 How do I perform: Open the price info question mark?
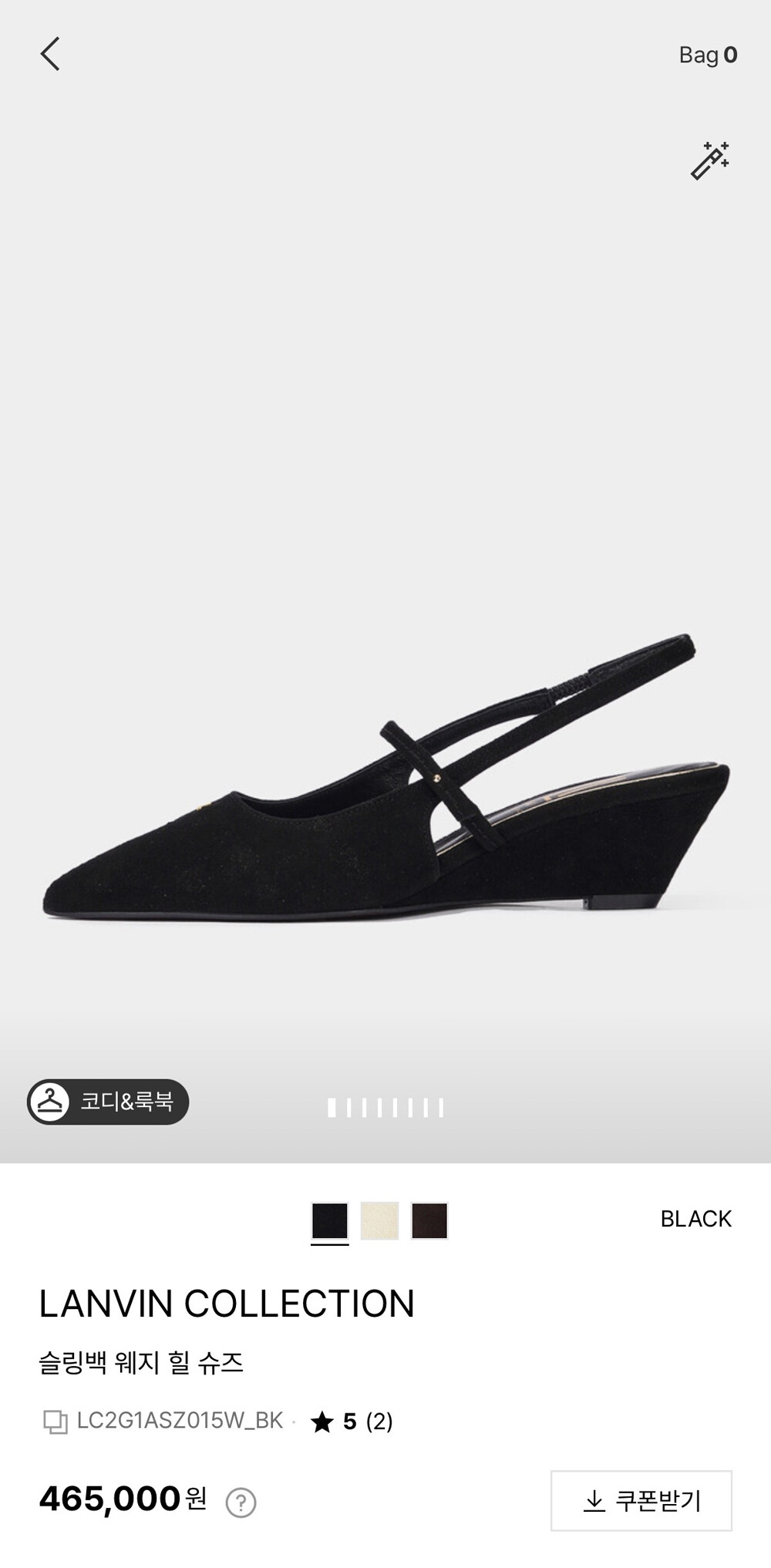click(x=241, y=1502)
